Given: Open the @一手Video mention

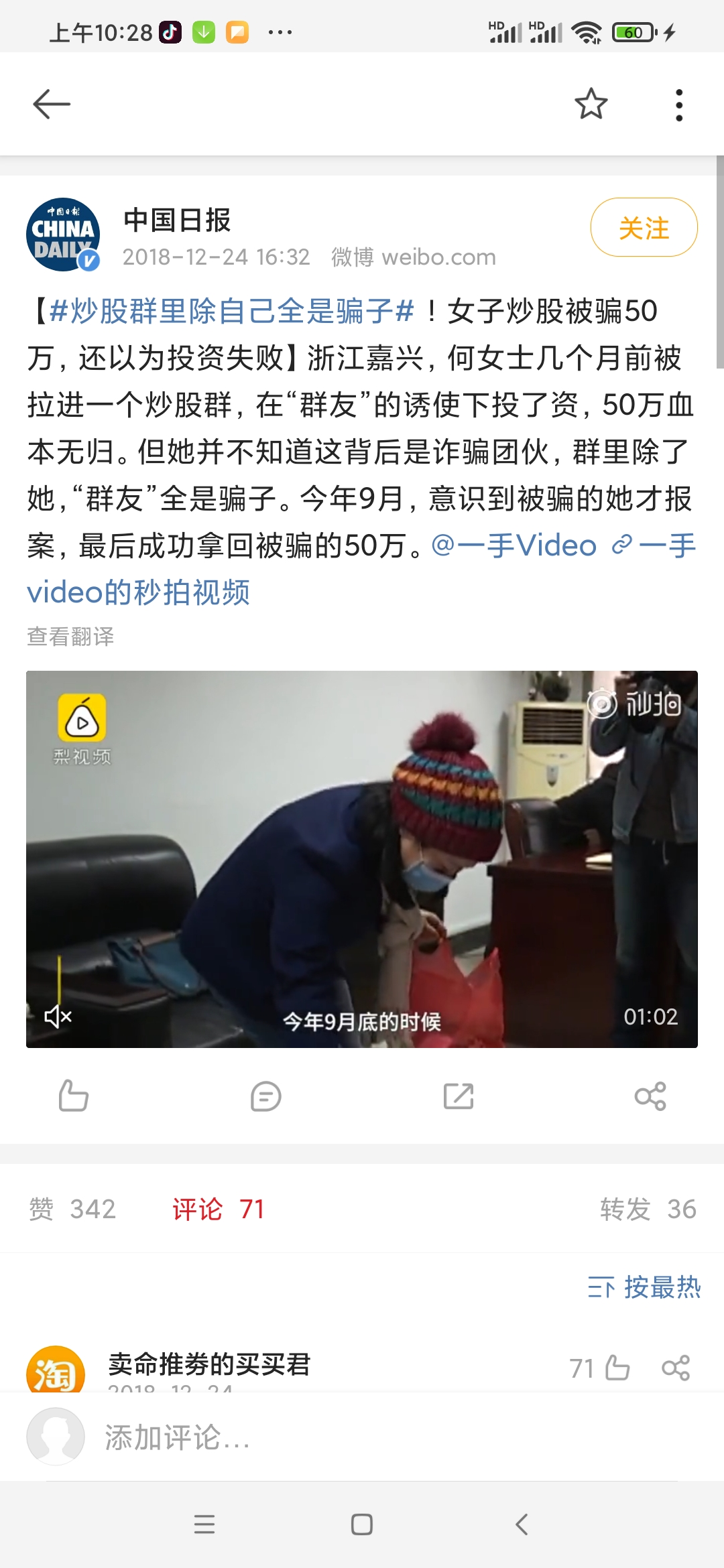Looking at the screenshot, I should tap(514, 546).
